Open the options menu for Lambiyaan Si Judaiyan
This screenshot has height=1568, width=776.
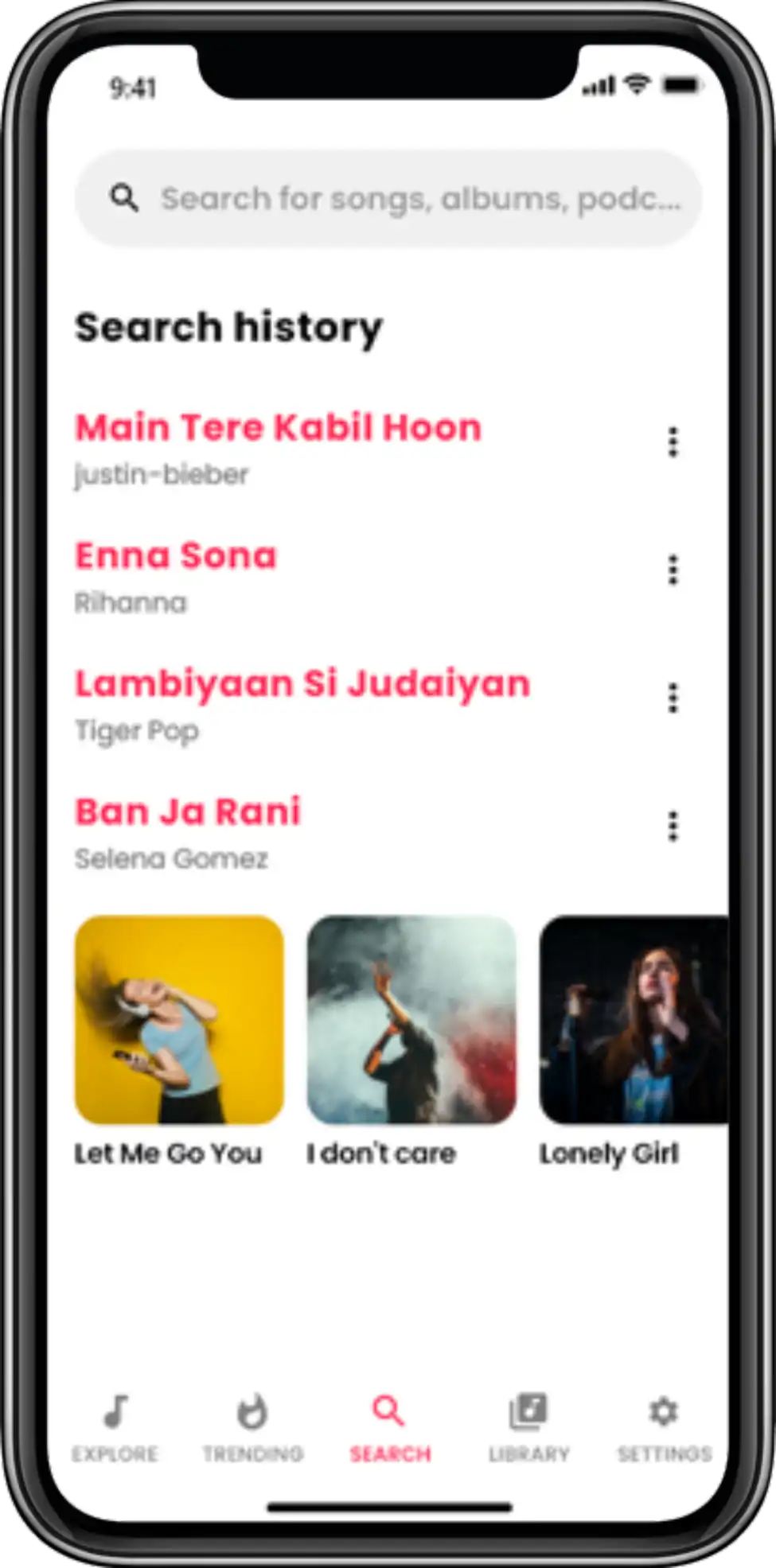(x=673, y=698)
